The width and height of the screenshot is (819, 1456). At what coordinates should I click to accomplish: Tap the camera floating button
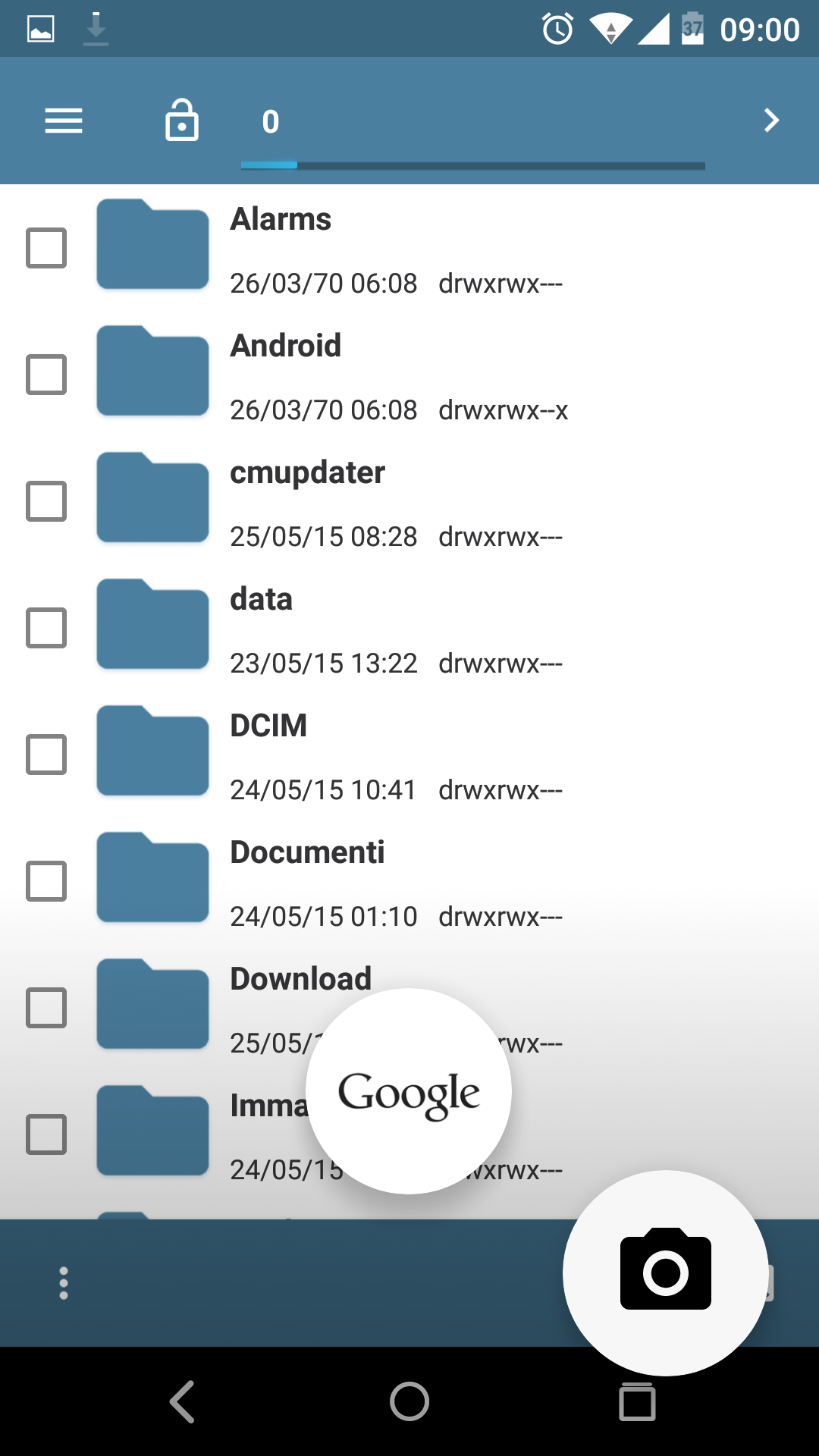pos(666,1272)
